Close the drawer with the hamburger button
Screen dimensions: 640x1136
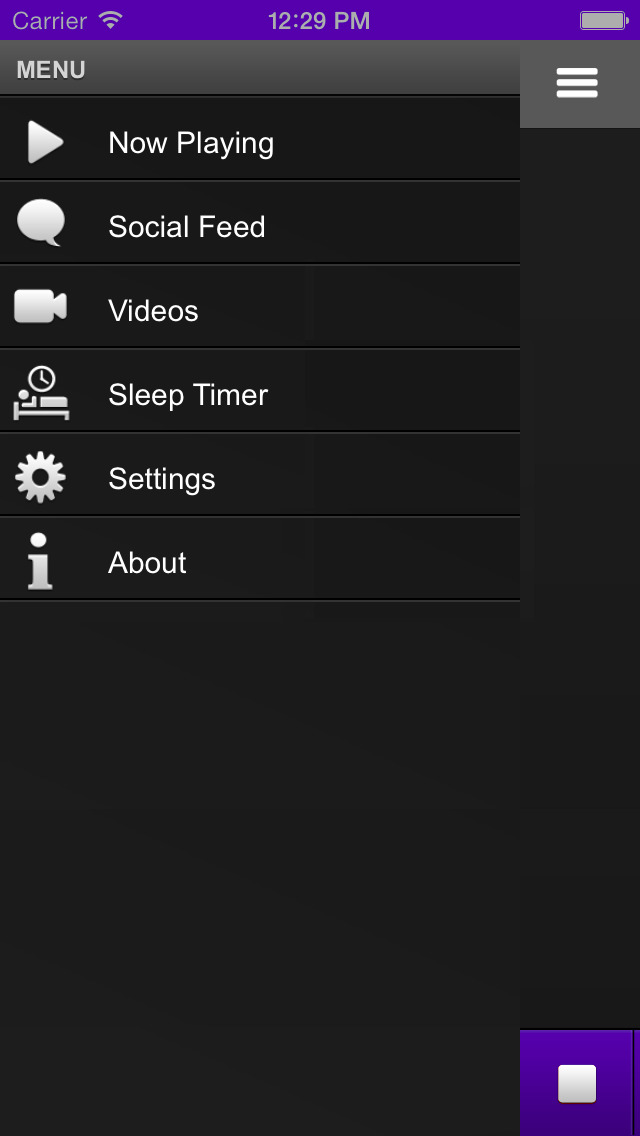pyautogui.click(x=578, y=83)
